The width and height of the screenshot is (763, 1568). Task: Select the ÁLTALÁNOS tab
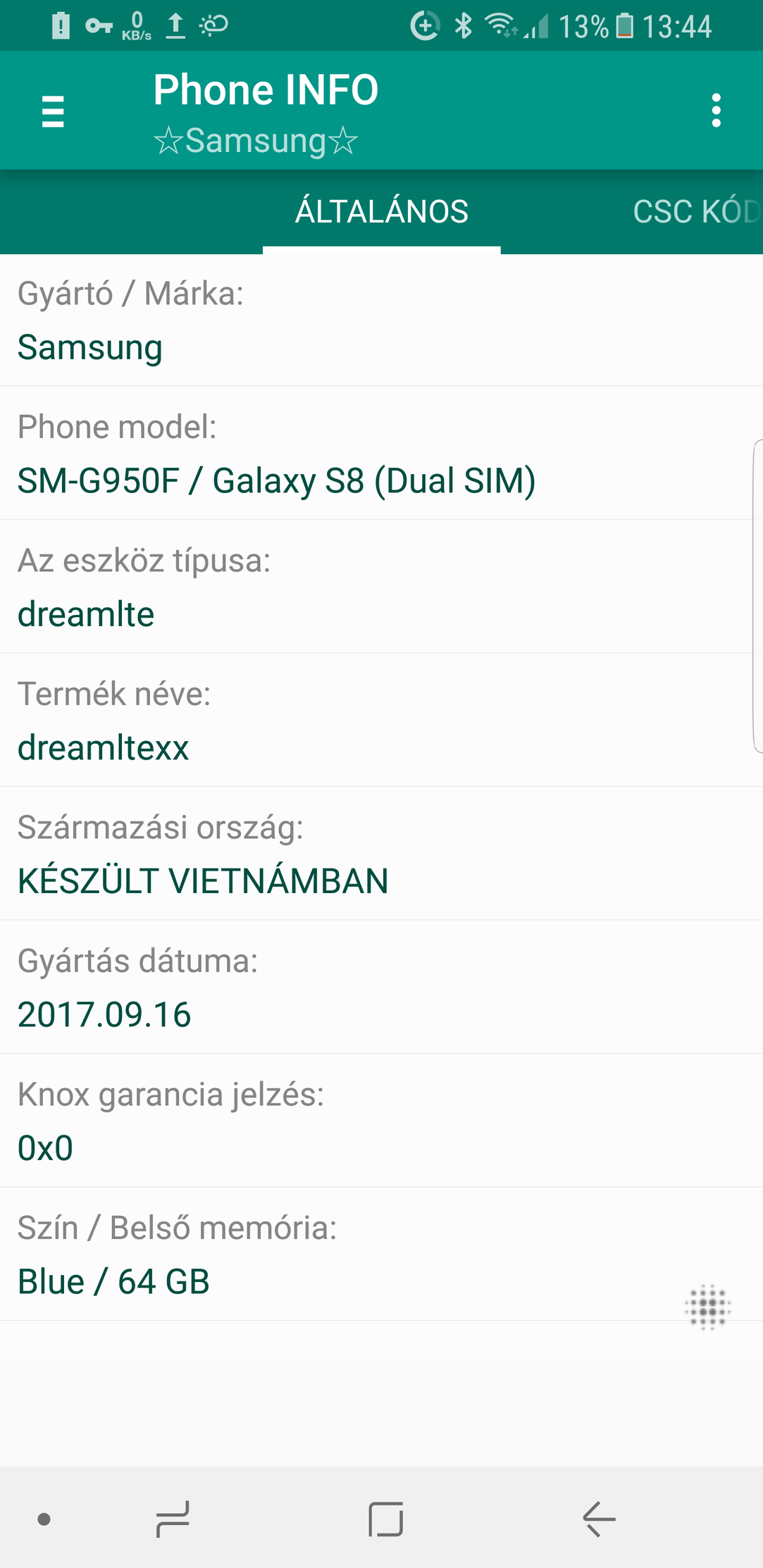pos(381,211)
